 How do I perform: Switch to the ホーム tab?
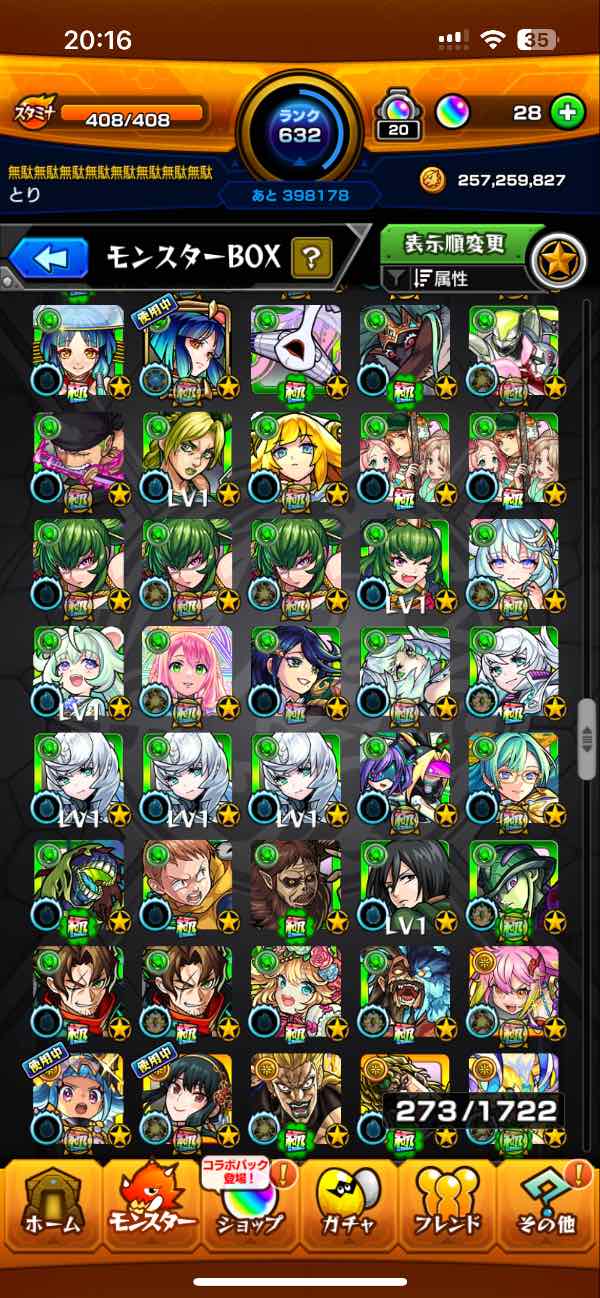[x=50, y=1205]
